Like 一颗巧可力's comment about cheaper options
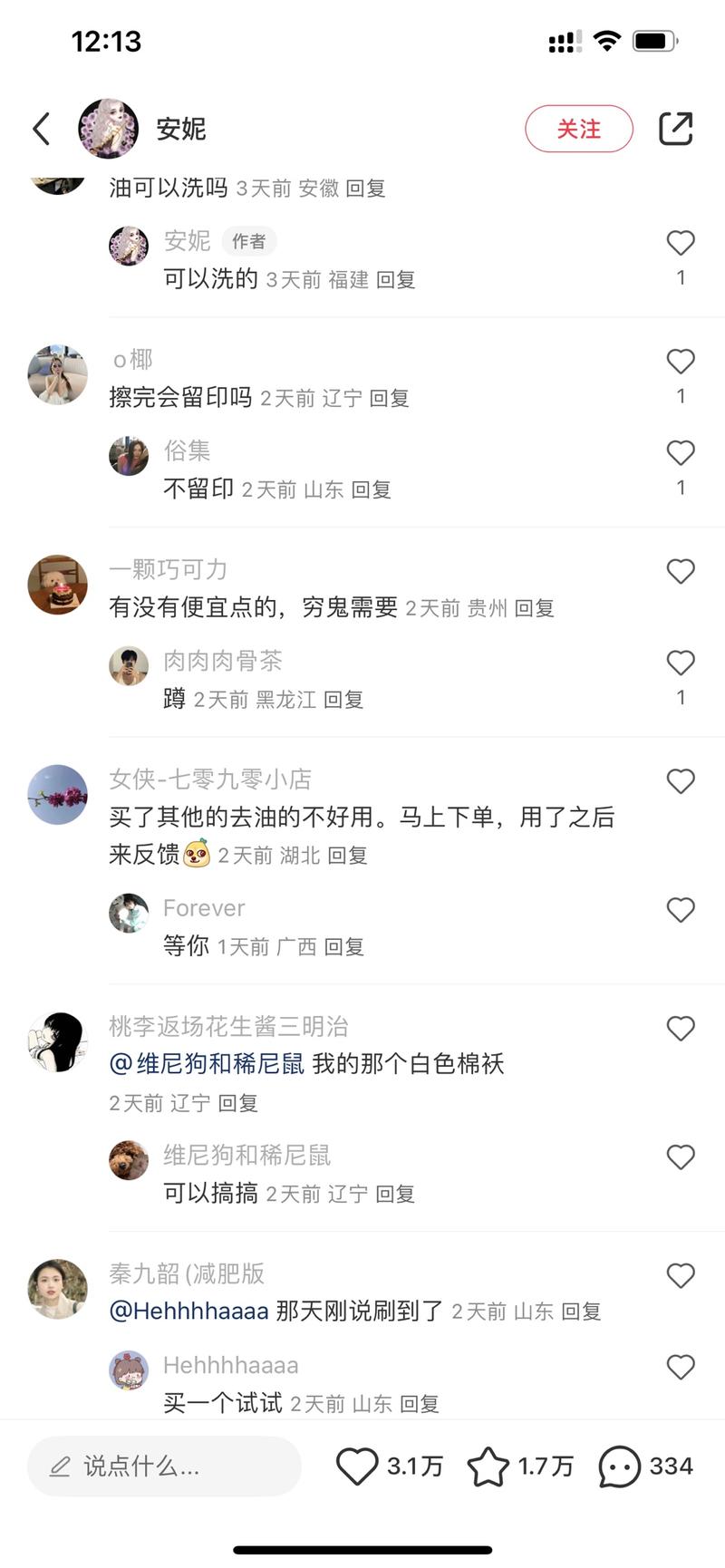Viewport: 725px width, 1568px height. point(681,571)
